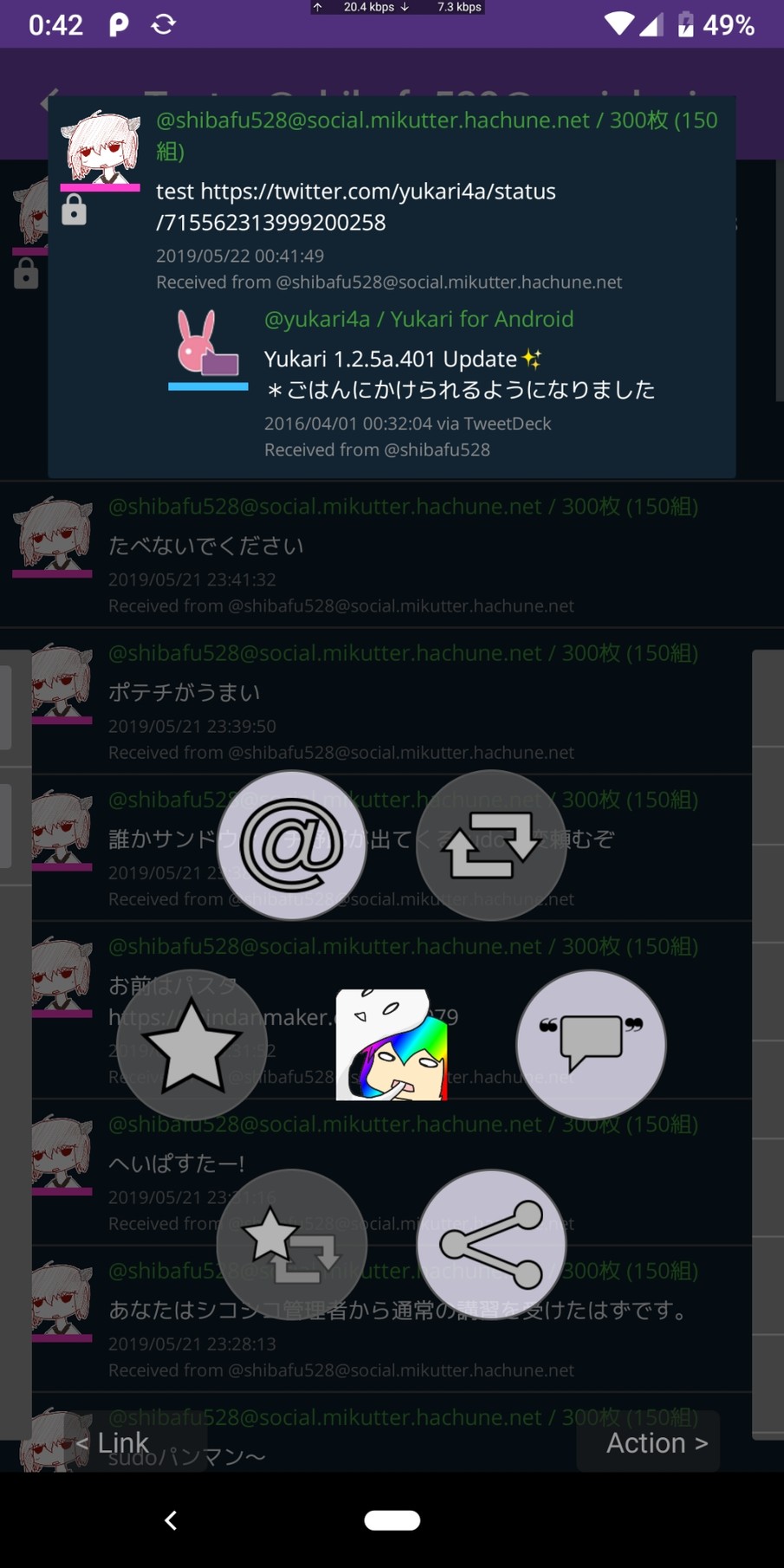Tap the home pill in navigation bar

point(392,1520)
